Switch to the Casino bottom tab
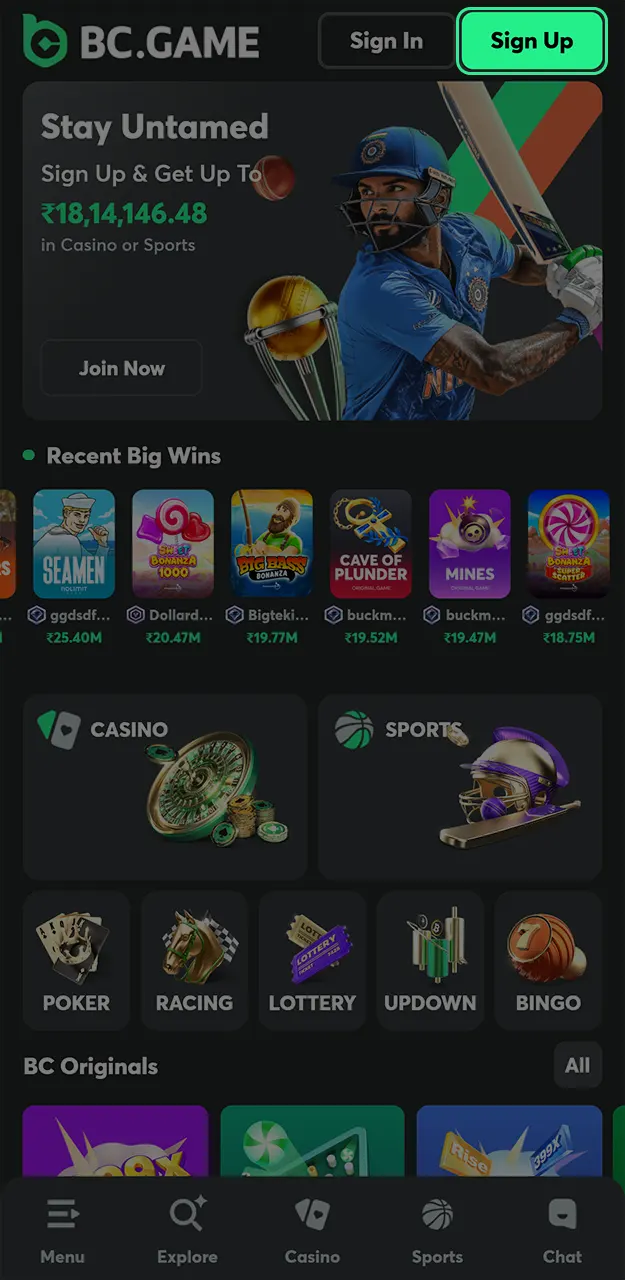This screenshot has height=1280, width=625. pyautogui.click(x=312, y=1231)
